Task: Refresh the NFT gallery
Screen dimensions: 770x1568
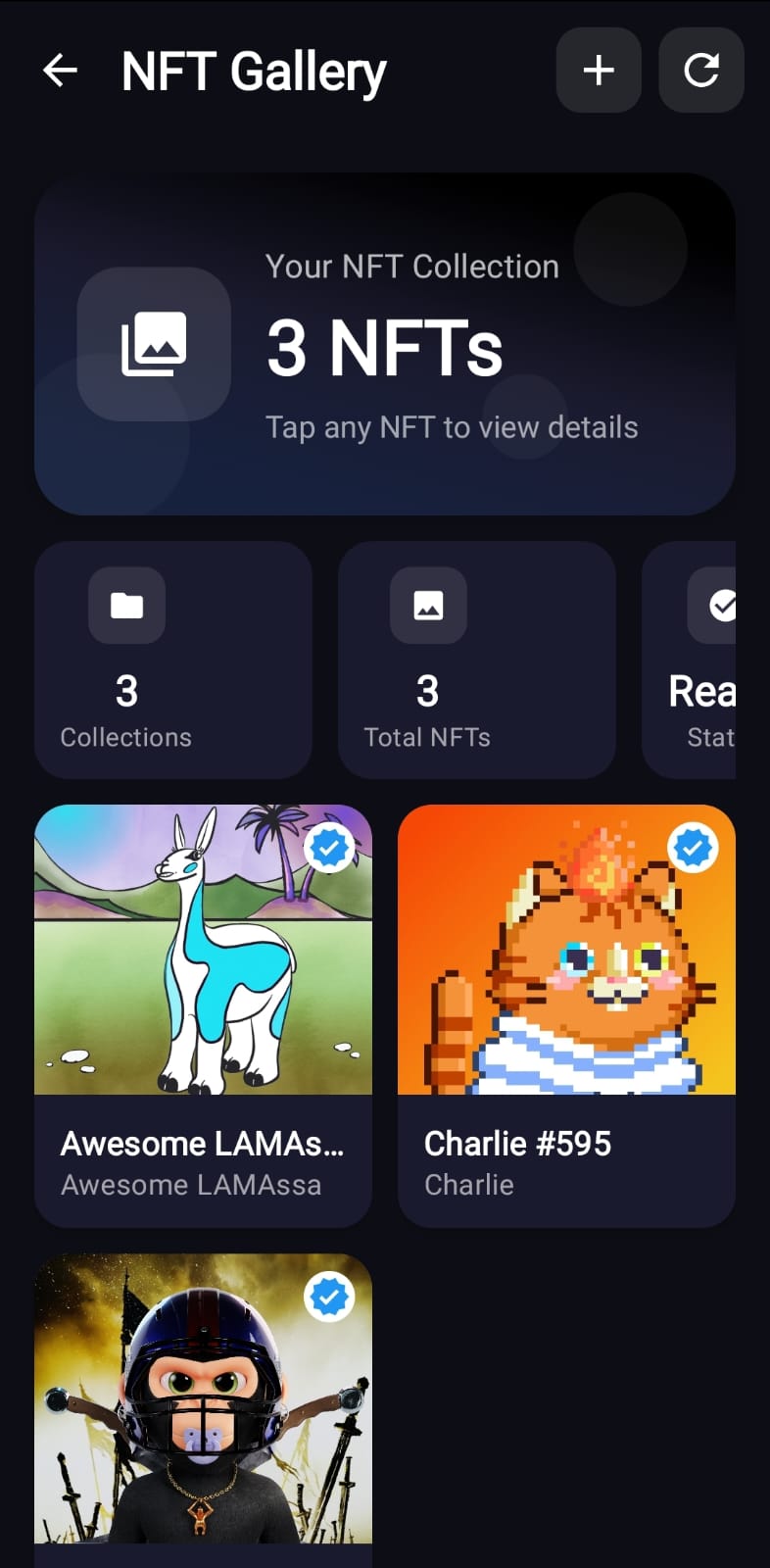Action: (701, 71)
